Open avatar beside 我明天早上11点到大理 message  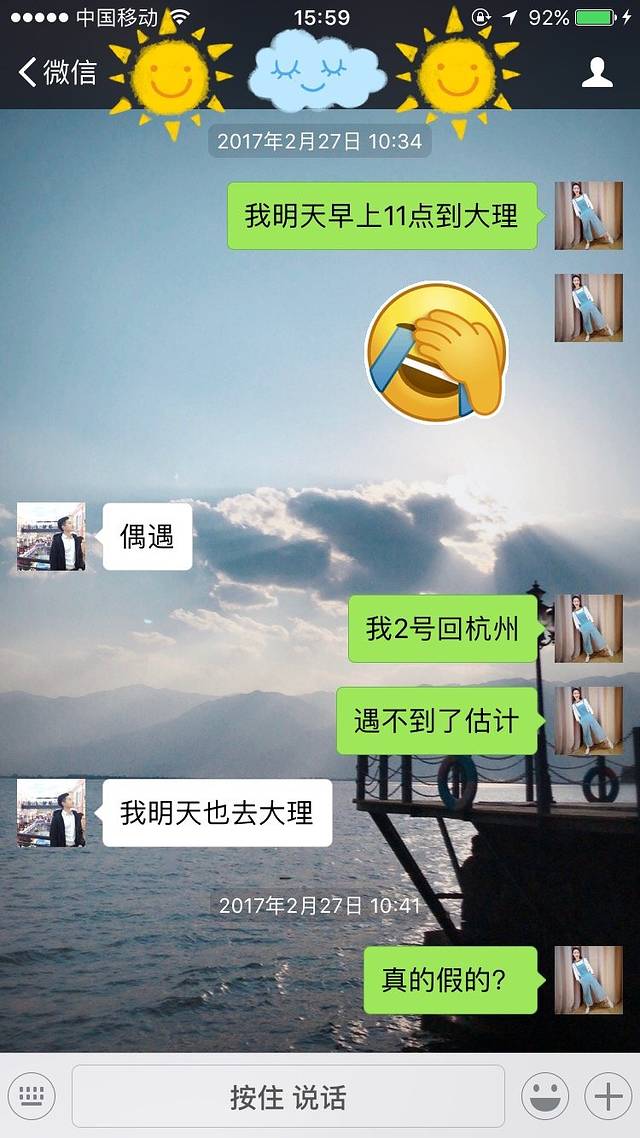(588, 216)
